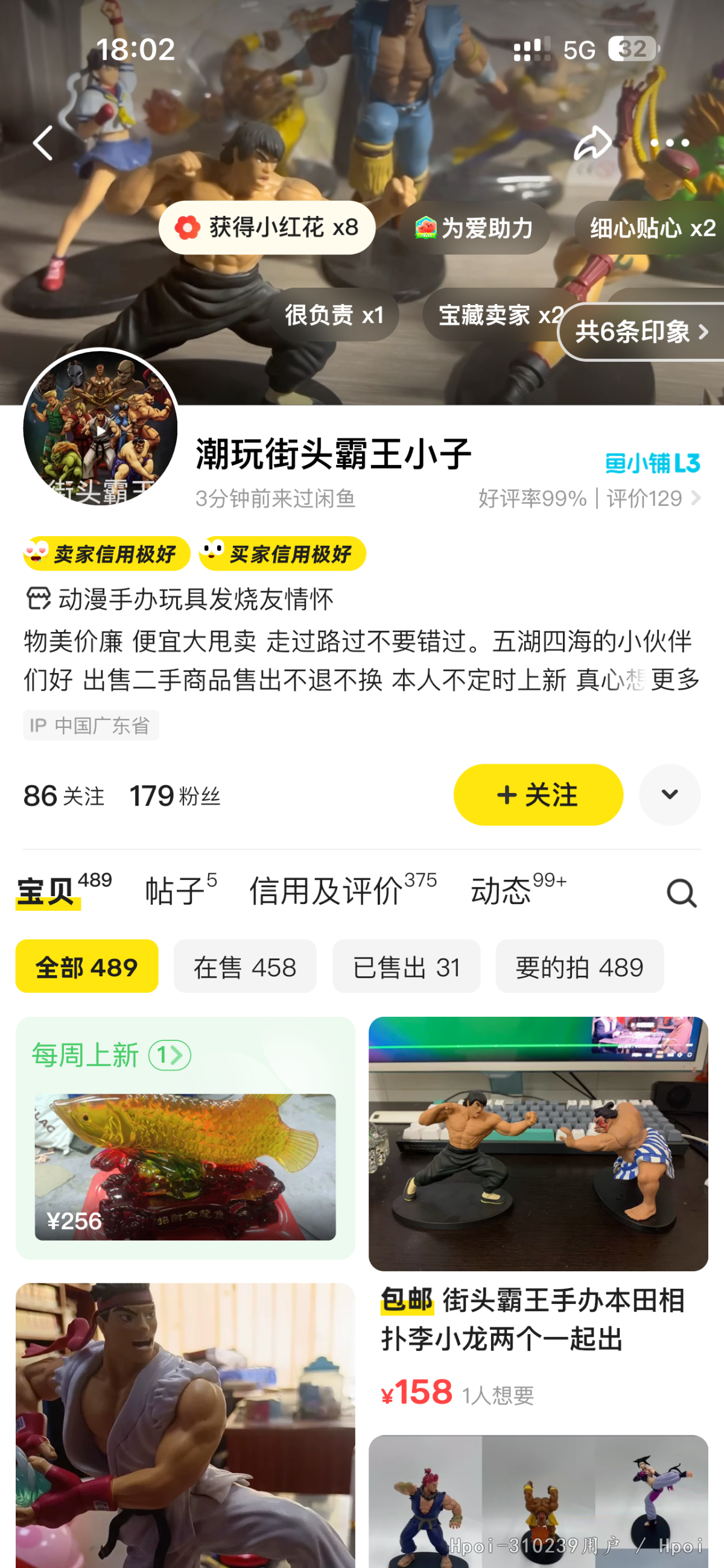
Task: Filter by 在售 458 items
Action: tap(245, 966)
